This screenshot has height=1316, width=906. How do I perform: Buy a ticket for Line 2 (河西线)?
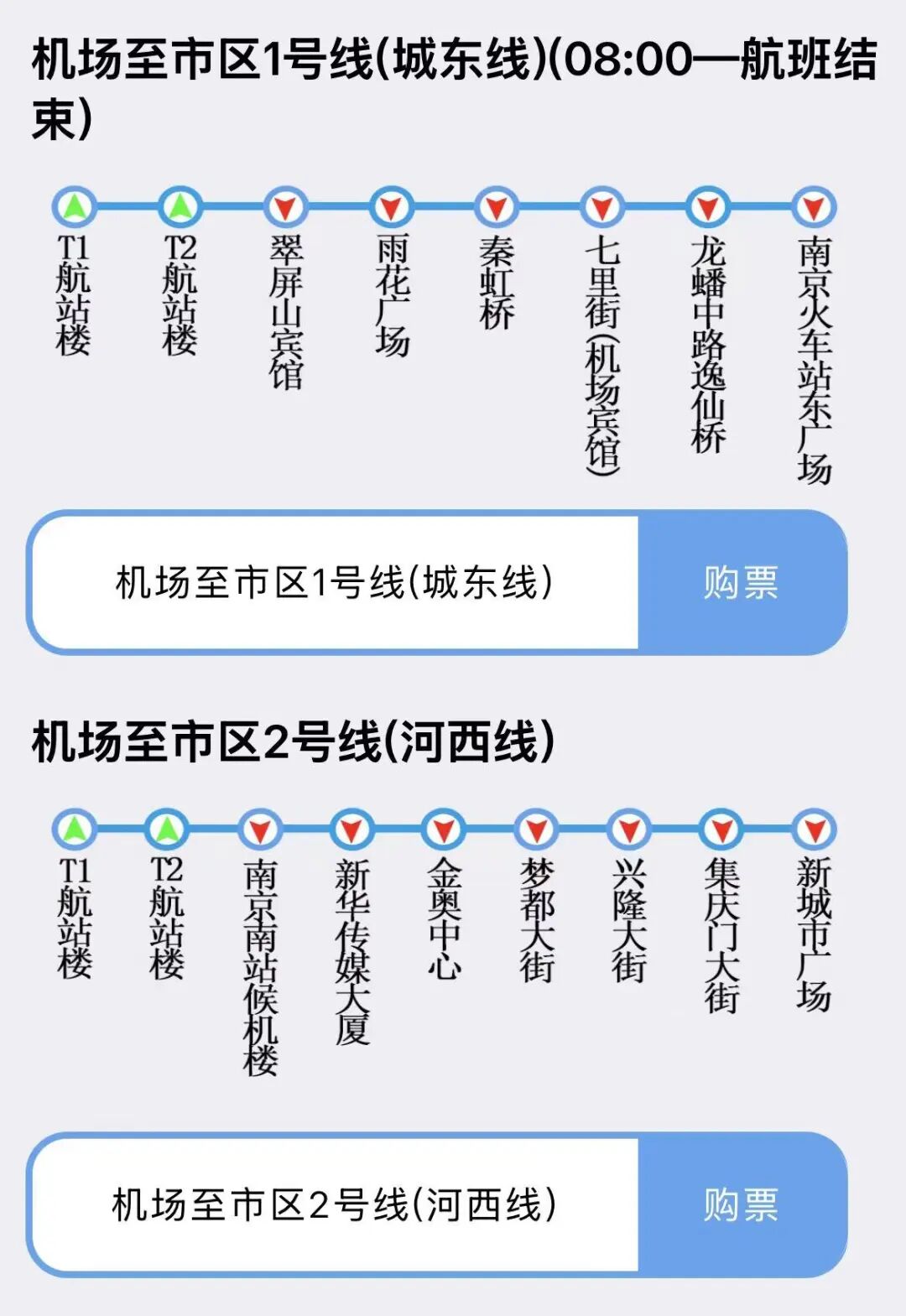(x=741, y=1204)
